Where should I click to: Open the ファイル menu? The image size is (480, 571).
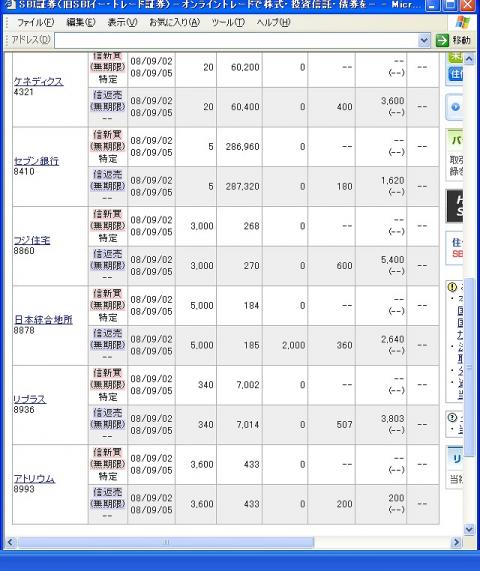click(x=35, y=23)
